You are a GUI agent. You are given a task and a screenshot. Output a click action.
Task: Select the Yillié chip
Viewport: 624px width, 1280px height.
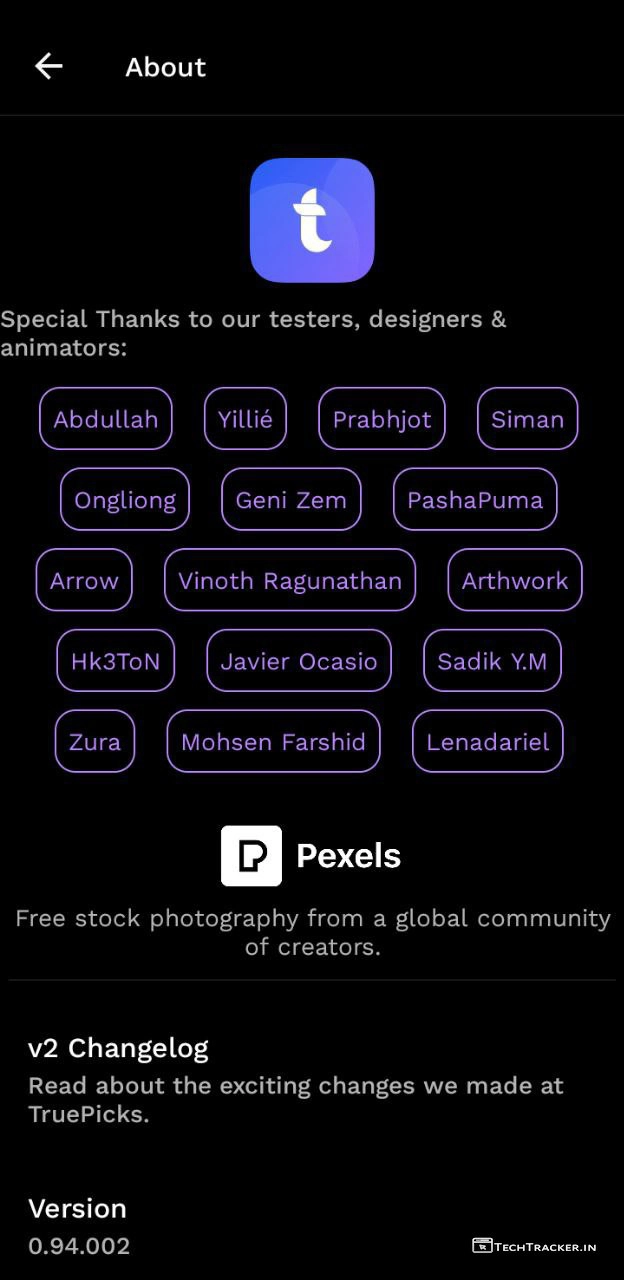tap(245, 419)
